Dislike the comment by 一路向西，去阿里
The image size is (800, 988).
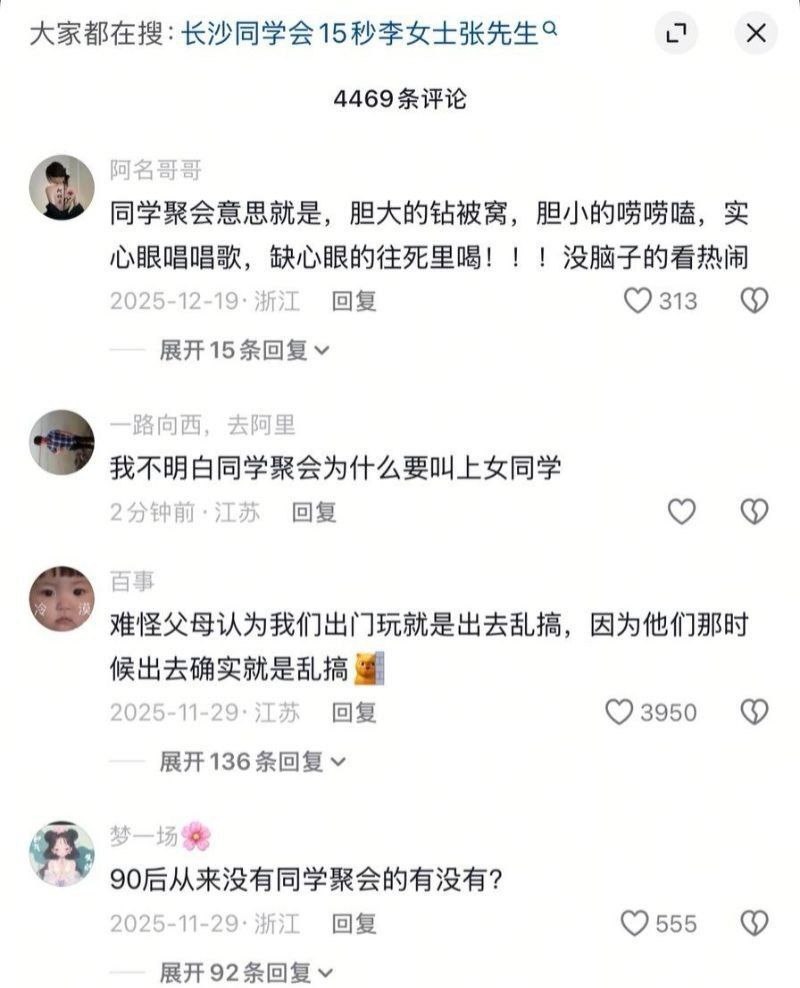point(754,512)
